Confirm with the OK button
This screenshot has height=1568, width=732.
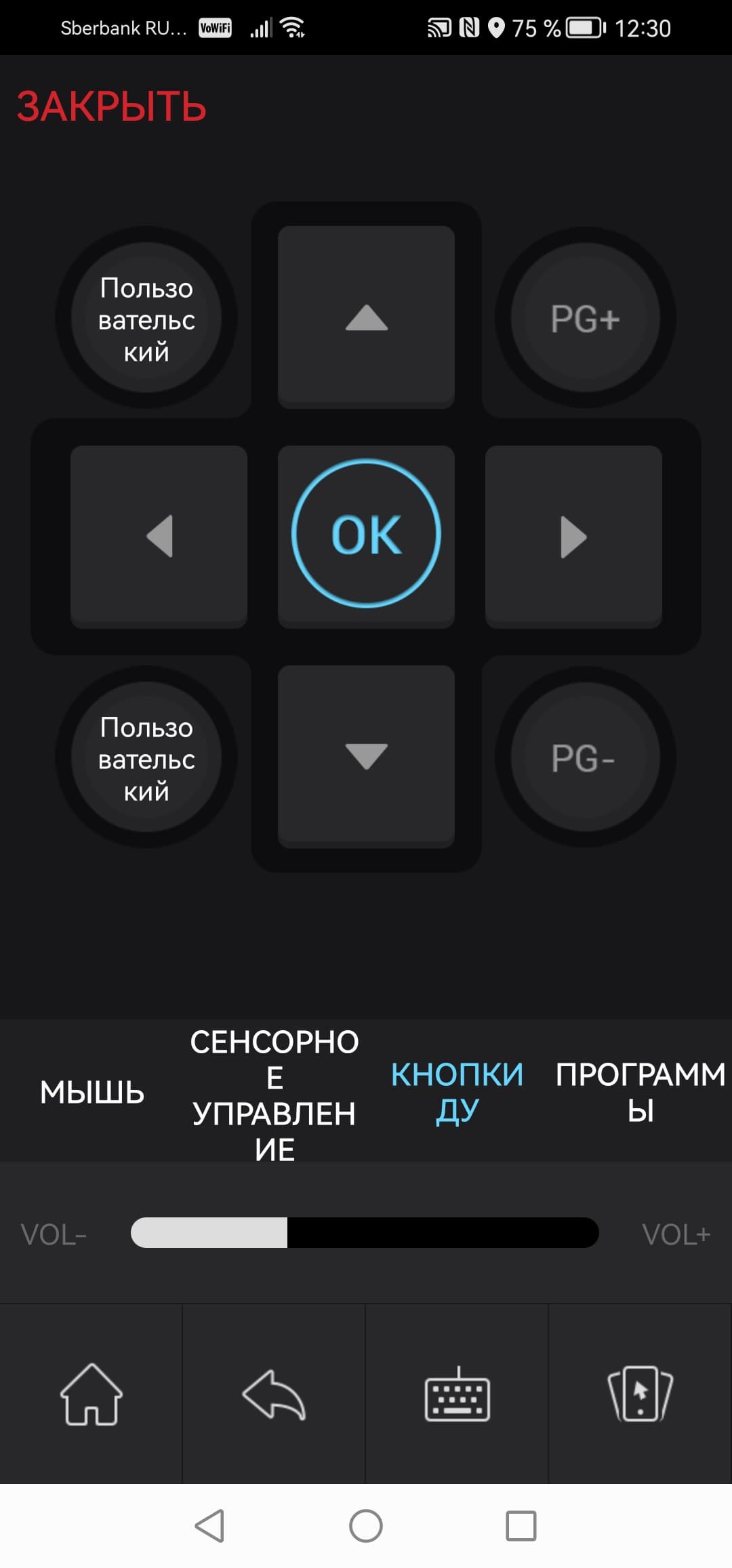[x=366, y=534]
